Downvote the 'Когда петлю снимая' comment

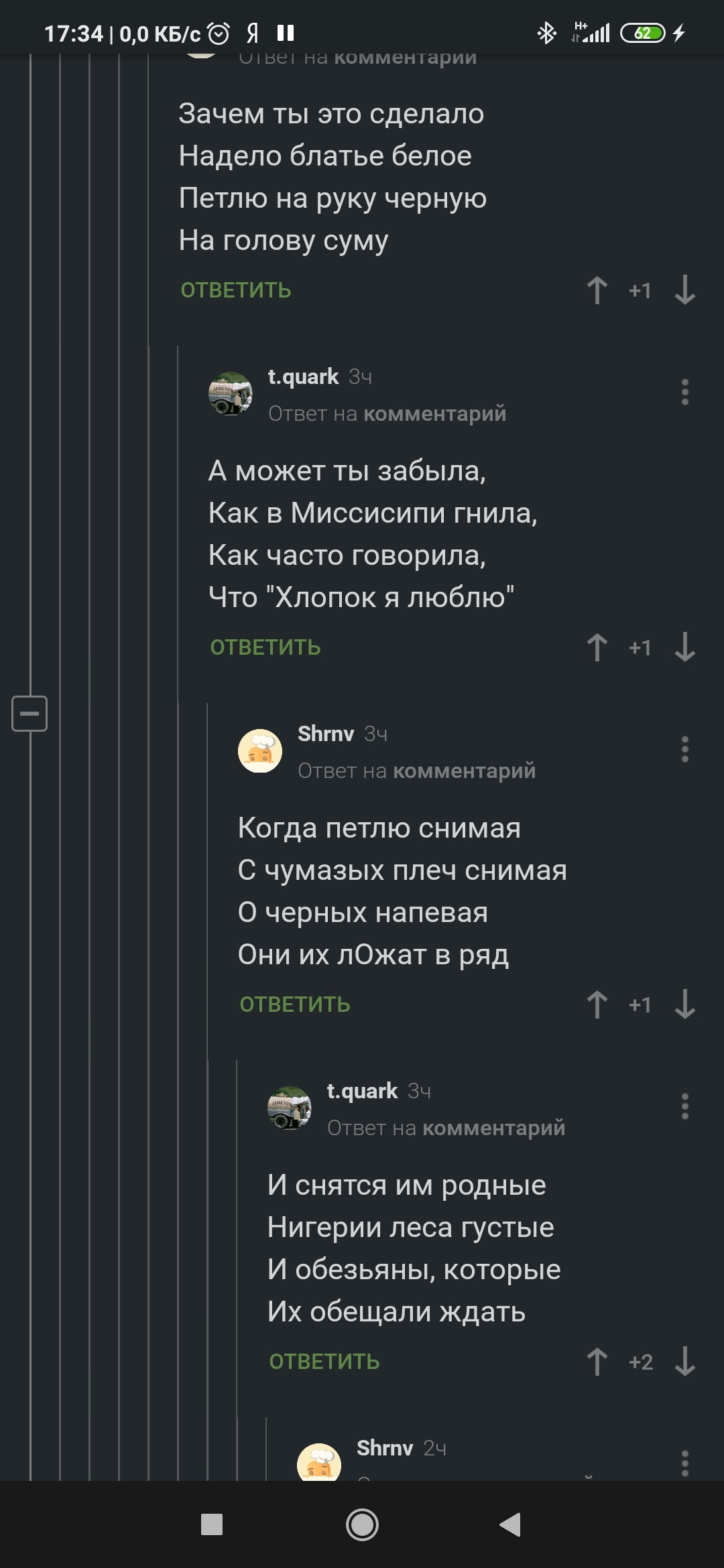(x=684, y=1004)
